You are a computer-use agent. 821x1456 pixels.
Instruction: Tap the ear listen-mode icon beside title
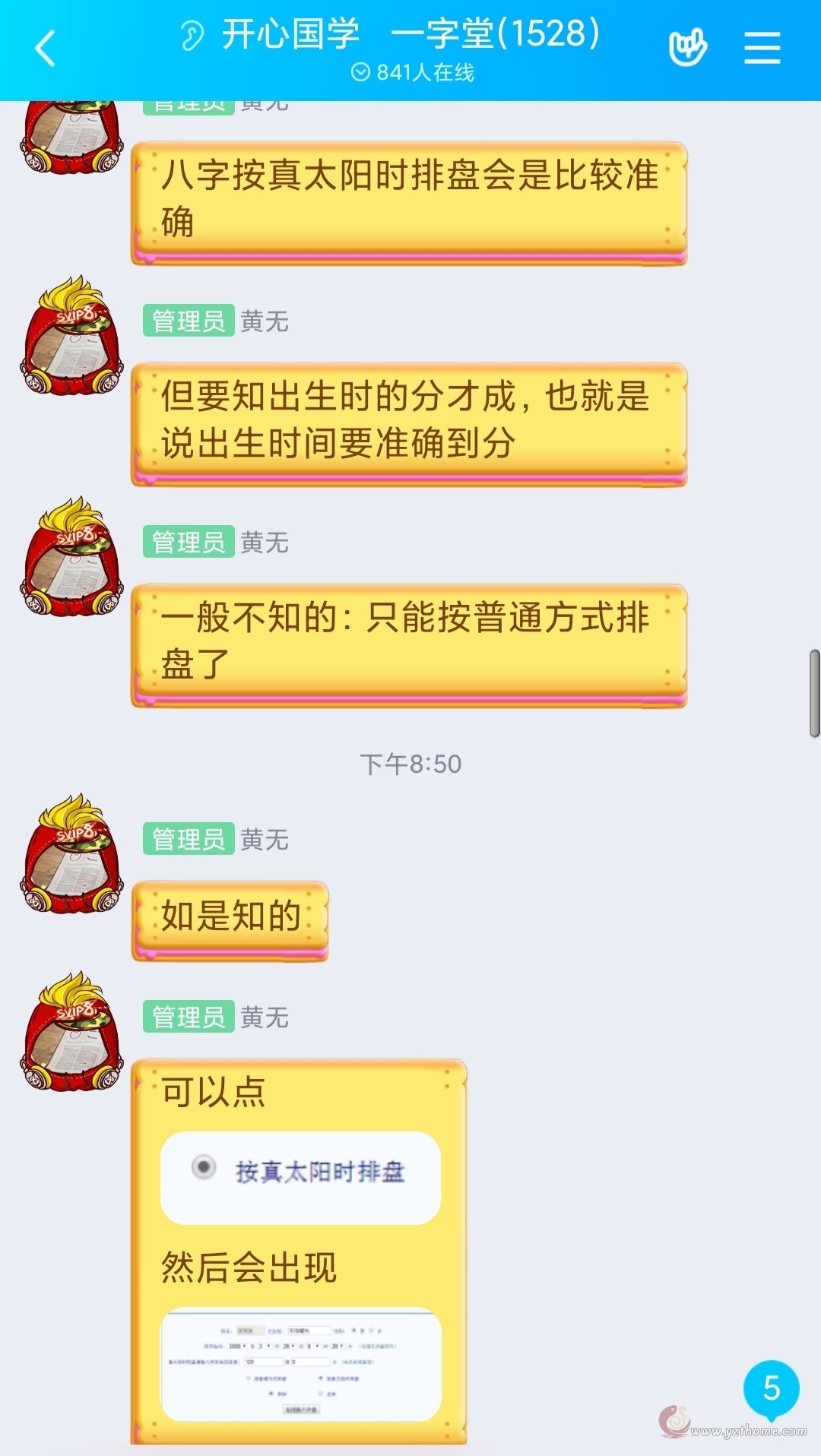192,35
